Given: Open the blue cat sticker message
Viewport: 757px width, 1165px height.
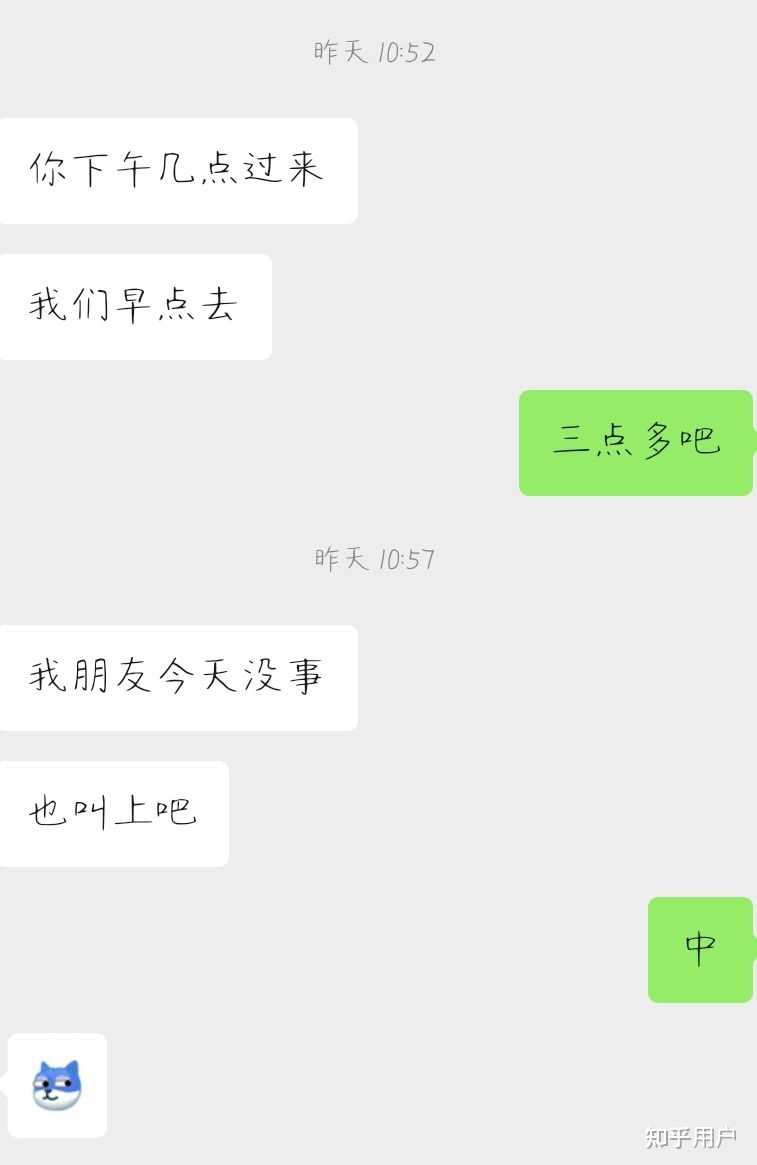Looking at the screenshot, I should (57, 1085).
